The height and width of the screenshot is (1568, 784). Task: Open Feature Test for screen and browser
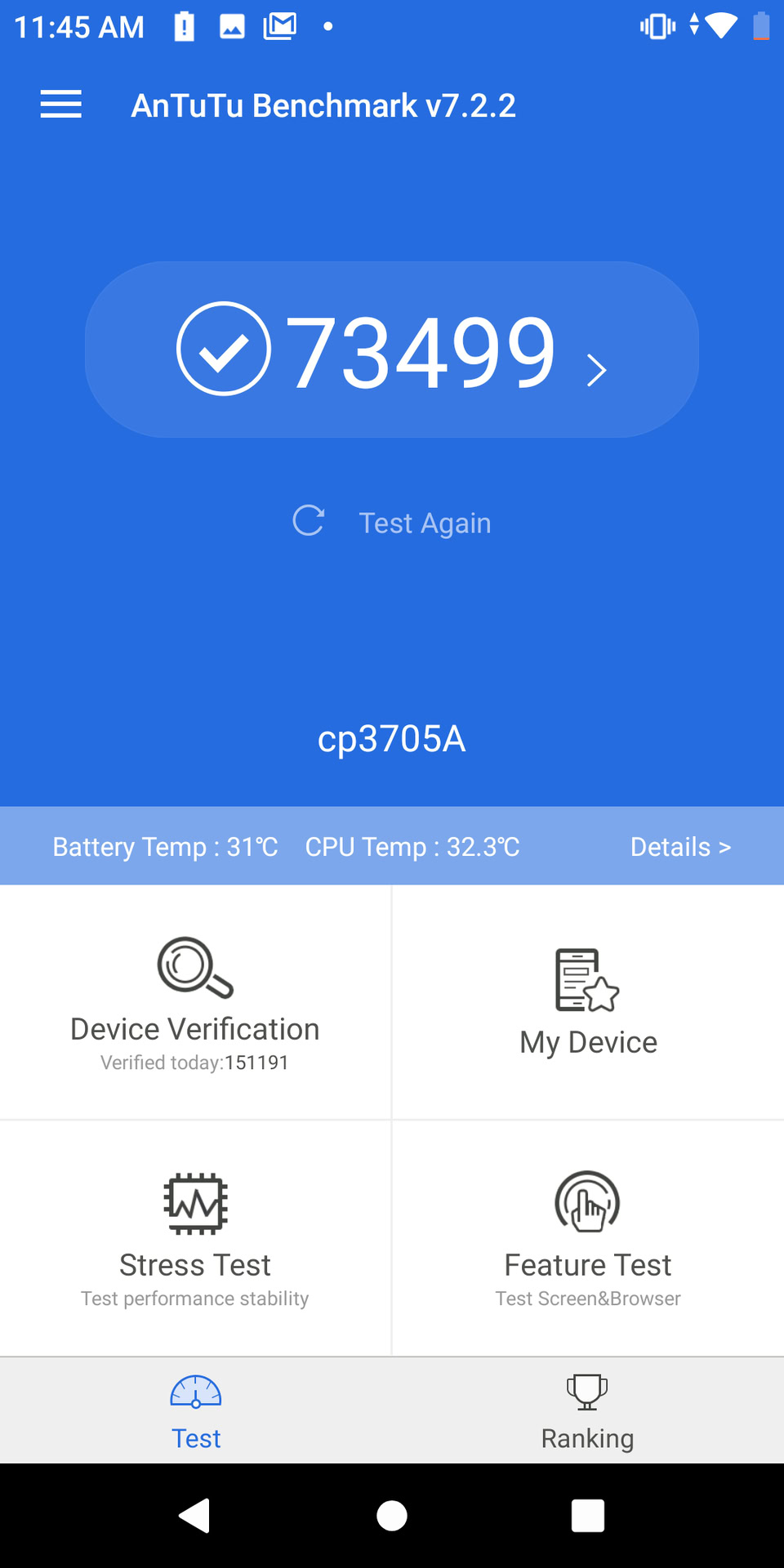[588, 1239]
